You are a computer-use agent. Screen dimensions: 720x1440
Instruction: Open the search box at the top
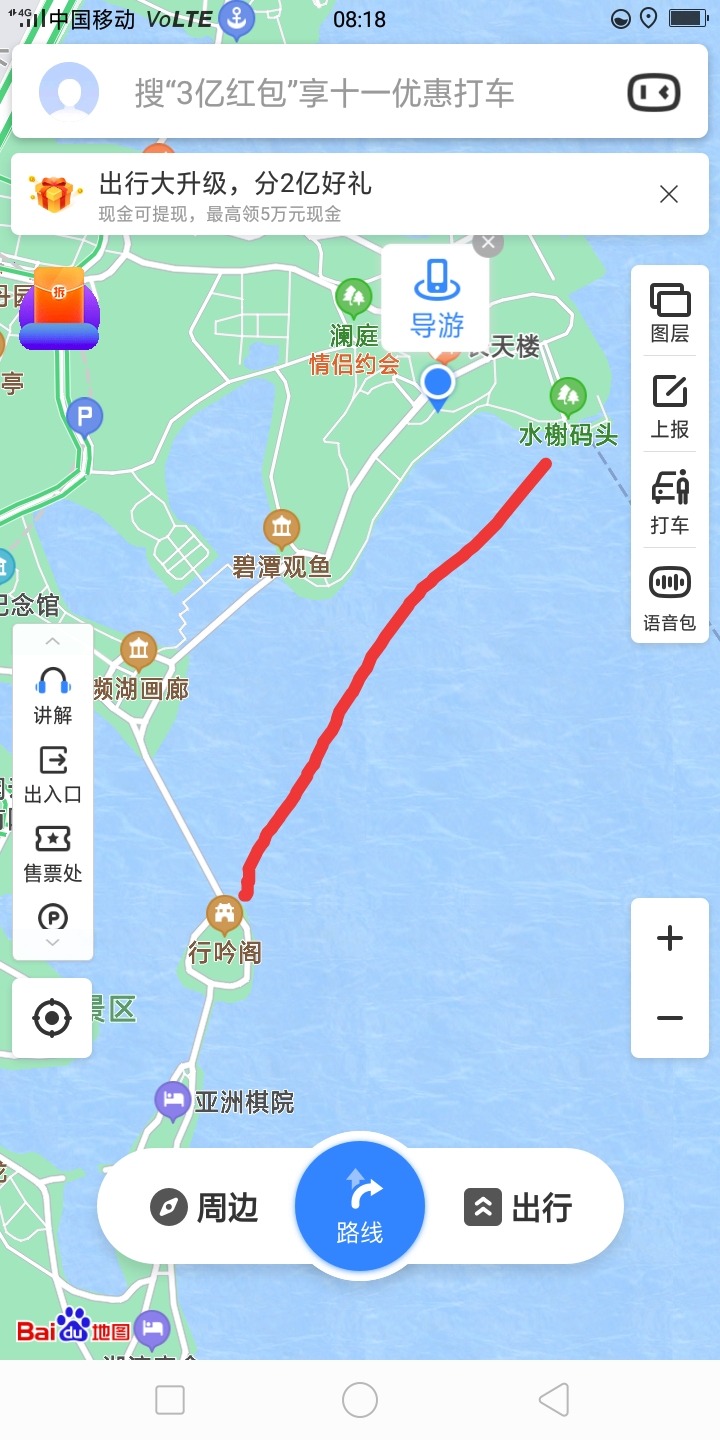[330, 93]
